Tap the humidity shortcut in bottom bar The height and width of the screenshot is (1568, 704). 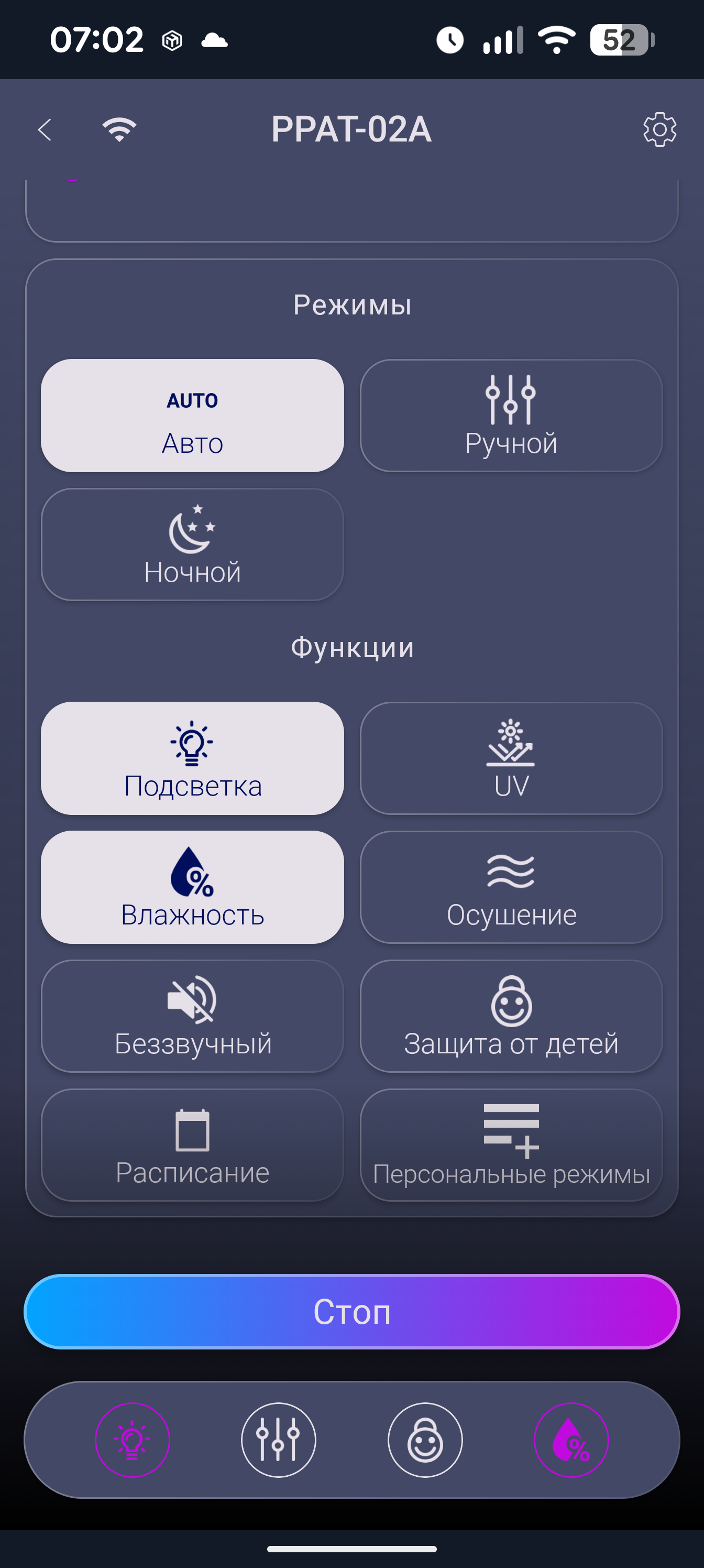point(571,1440)
